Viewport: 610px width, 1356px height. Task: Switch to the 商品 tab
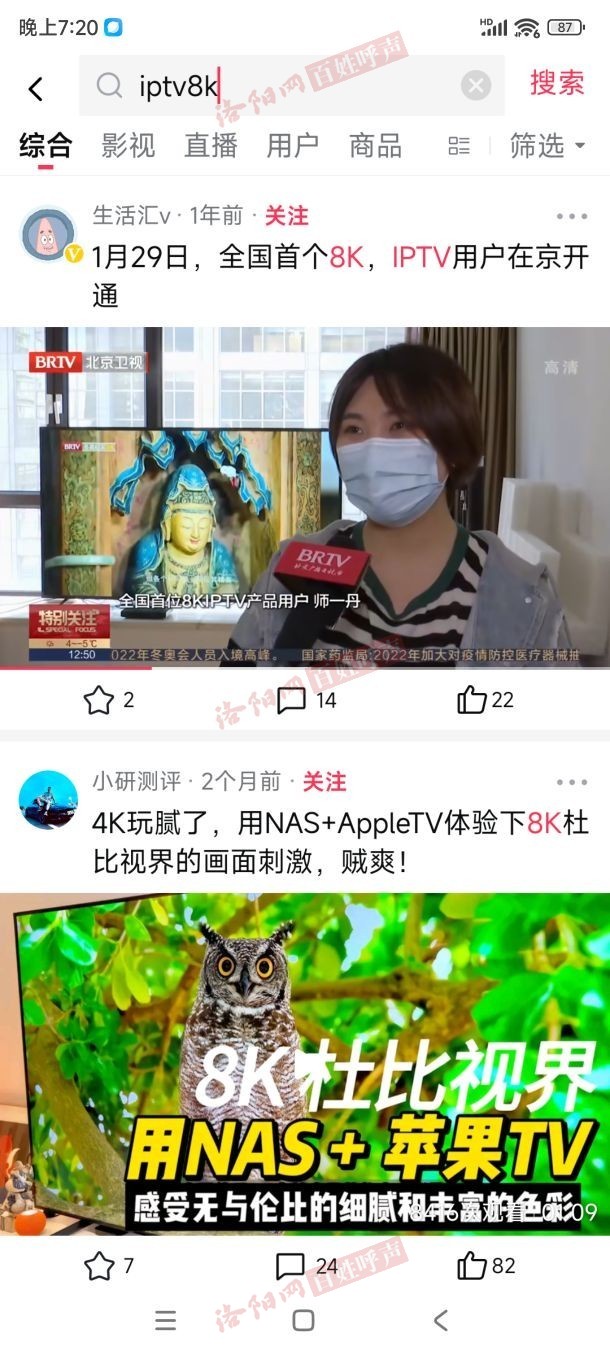(x=375, y=146)
